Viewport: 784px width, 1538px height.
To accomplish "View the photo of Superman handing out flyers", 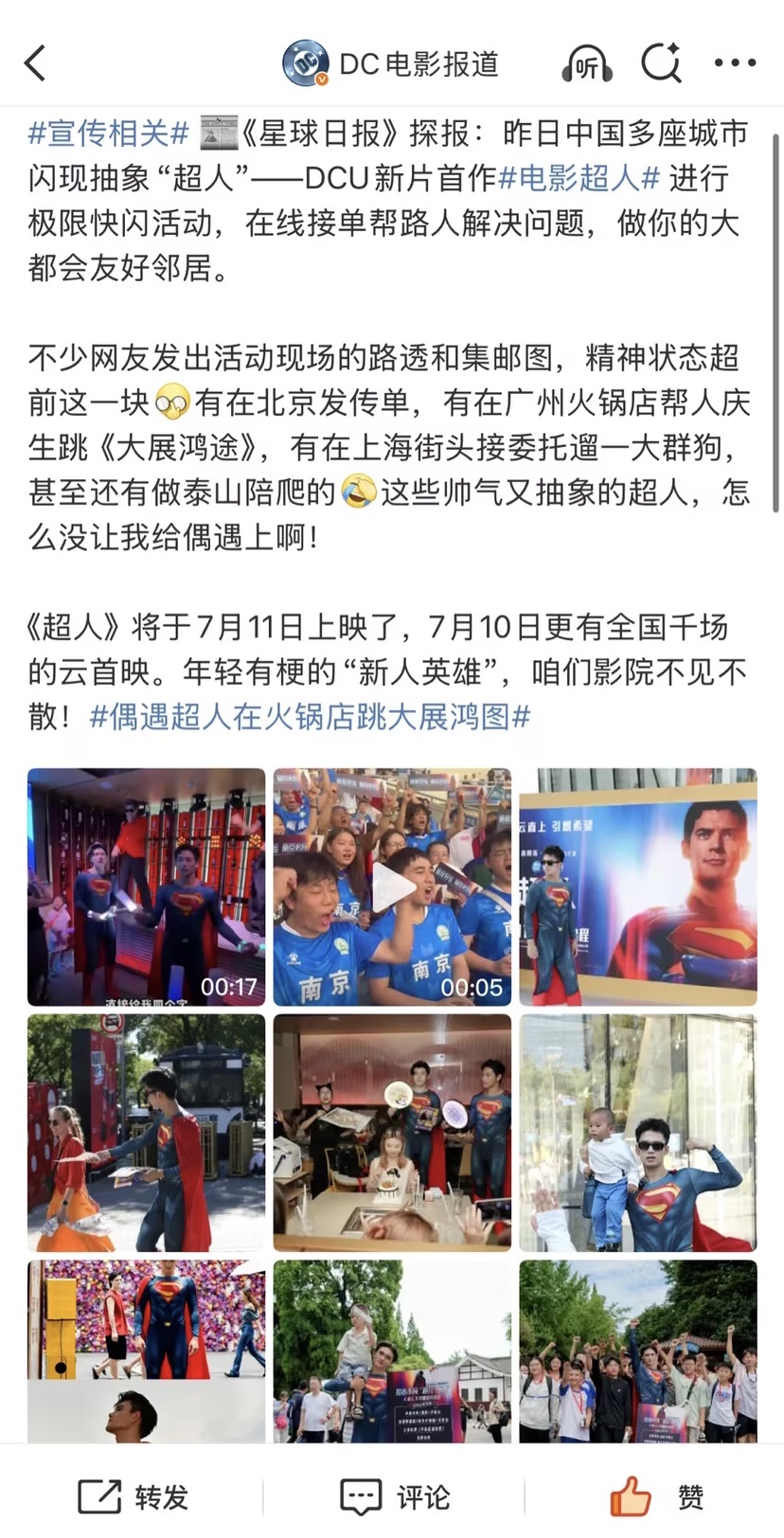I will point(147,1133).
